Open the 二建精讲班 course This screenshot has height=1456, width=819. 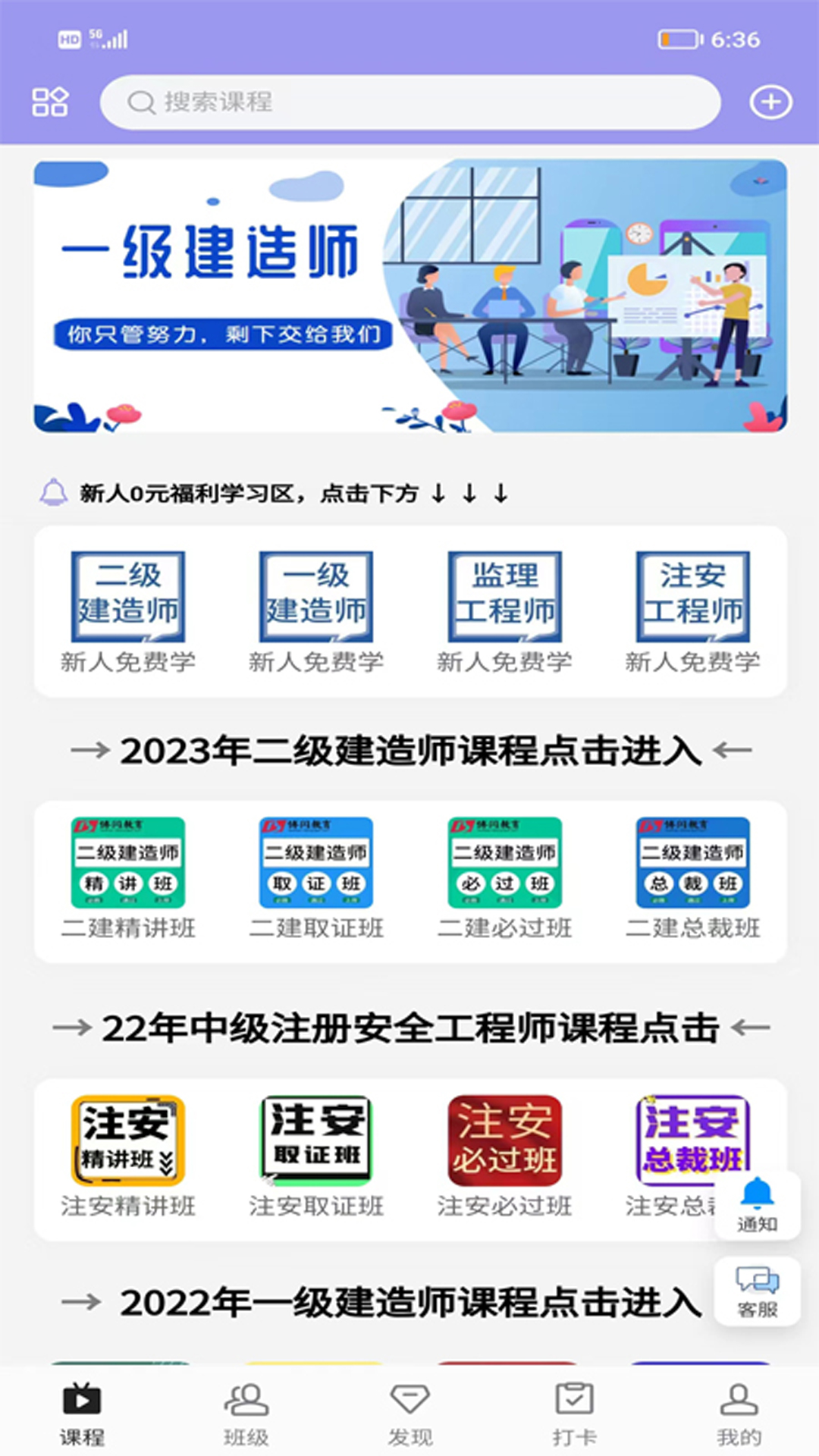(x=127, y=862)
